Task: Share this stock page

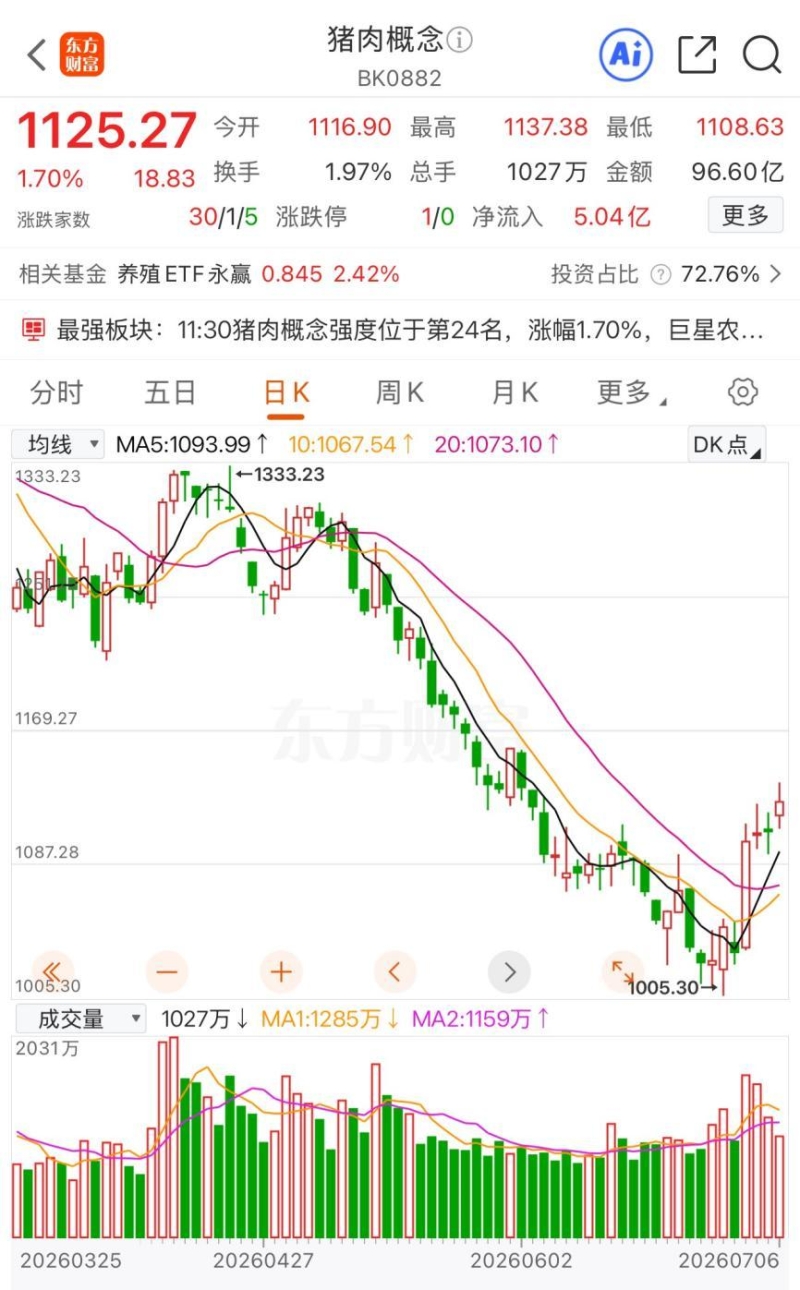Action: coord(697,55)
